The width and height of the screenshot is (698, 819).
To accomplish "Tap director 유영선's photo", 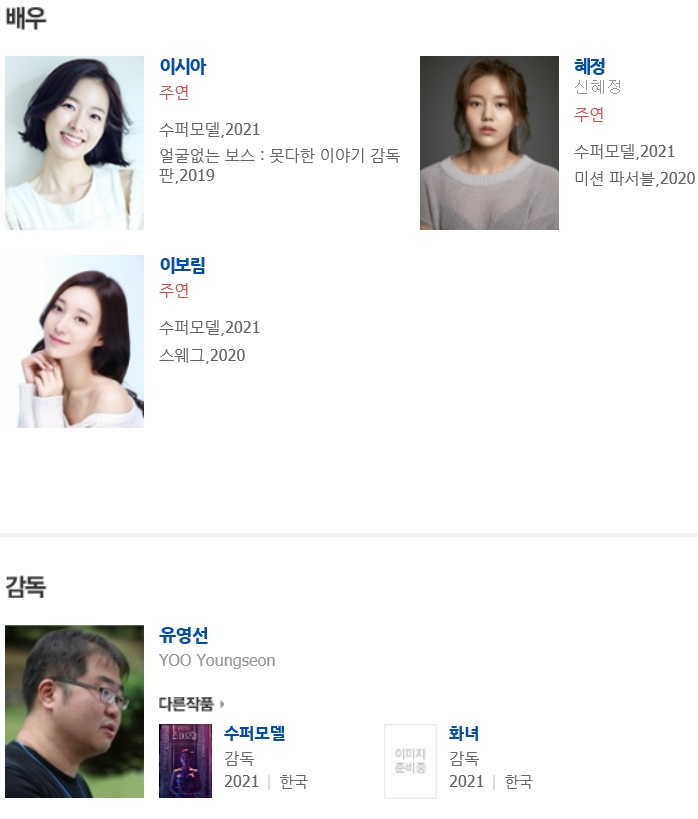I will pos(75,711).
